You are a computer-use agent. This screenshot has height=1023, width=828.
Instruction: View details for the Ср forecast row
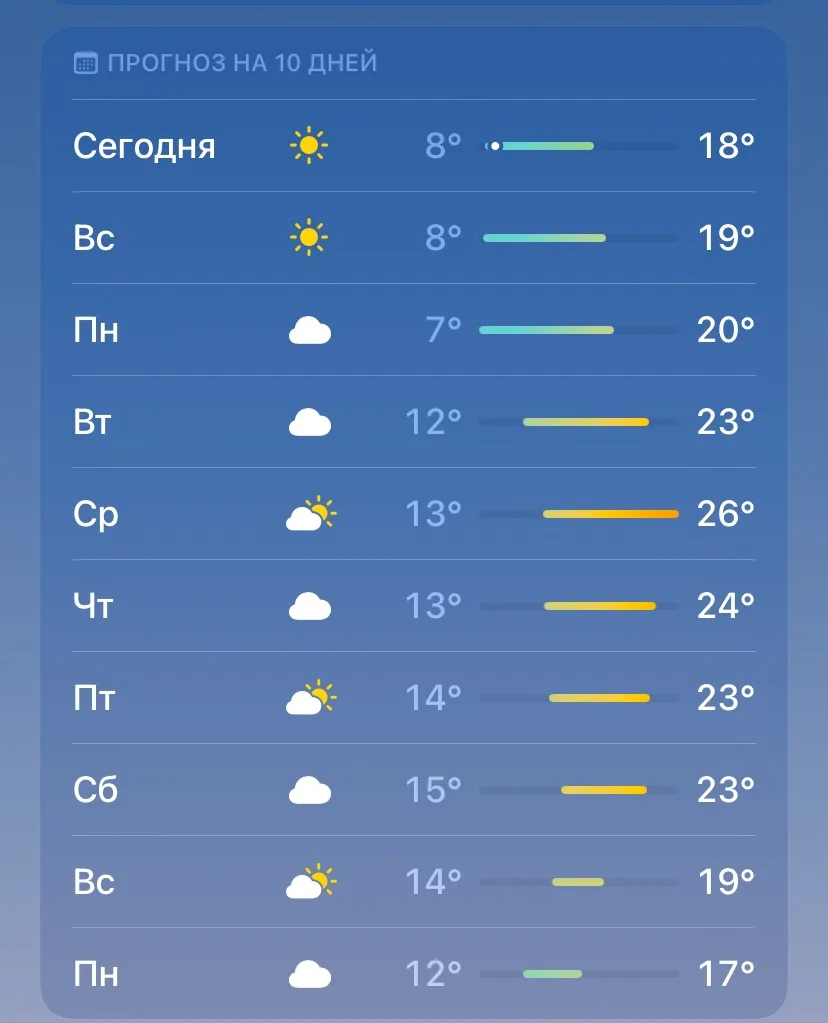pyautogui.click(x=414, y=513)
